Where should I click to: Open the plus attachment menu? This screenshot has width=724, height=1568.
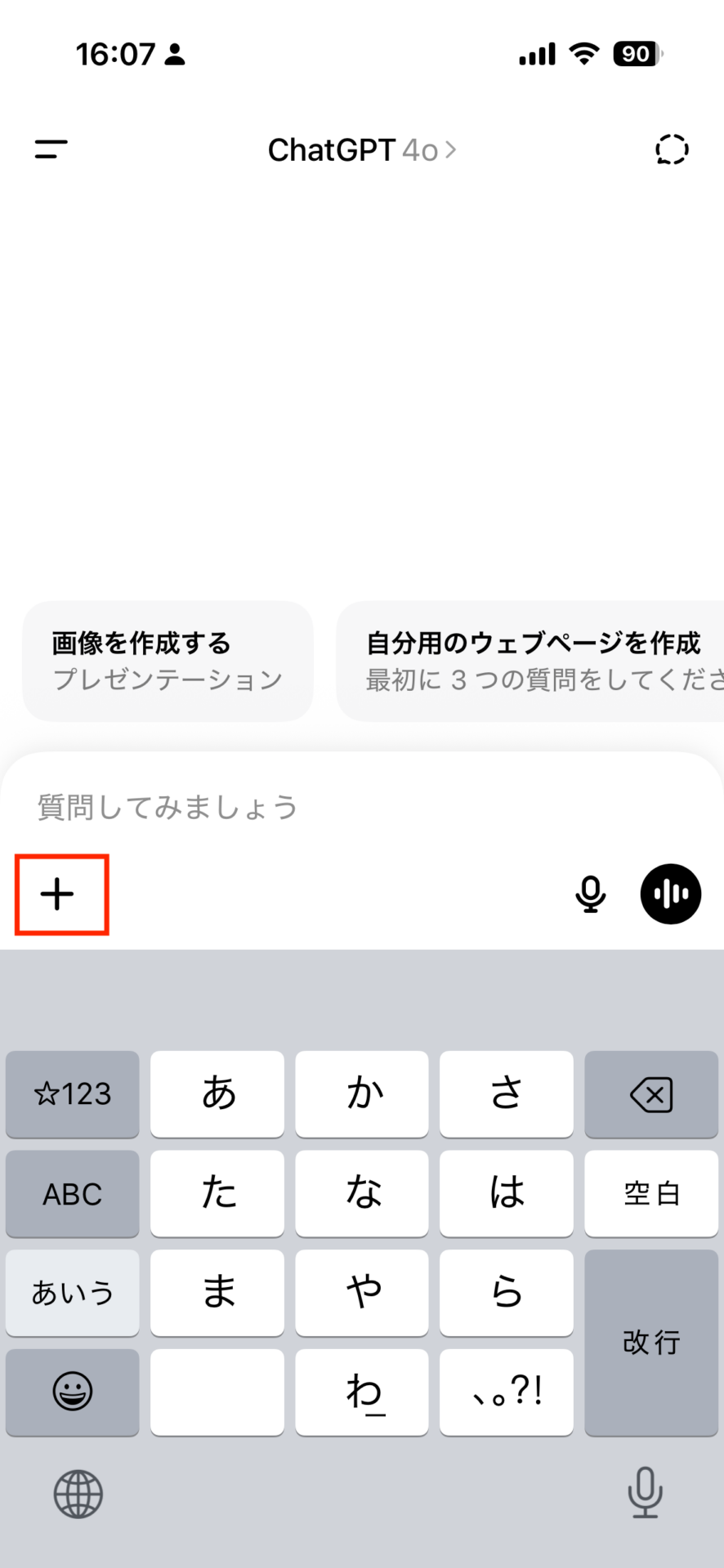coord(58,894)
